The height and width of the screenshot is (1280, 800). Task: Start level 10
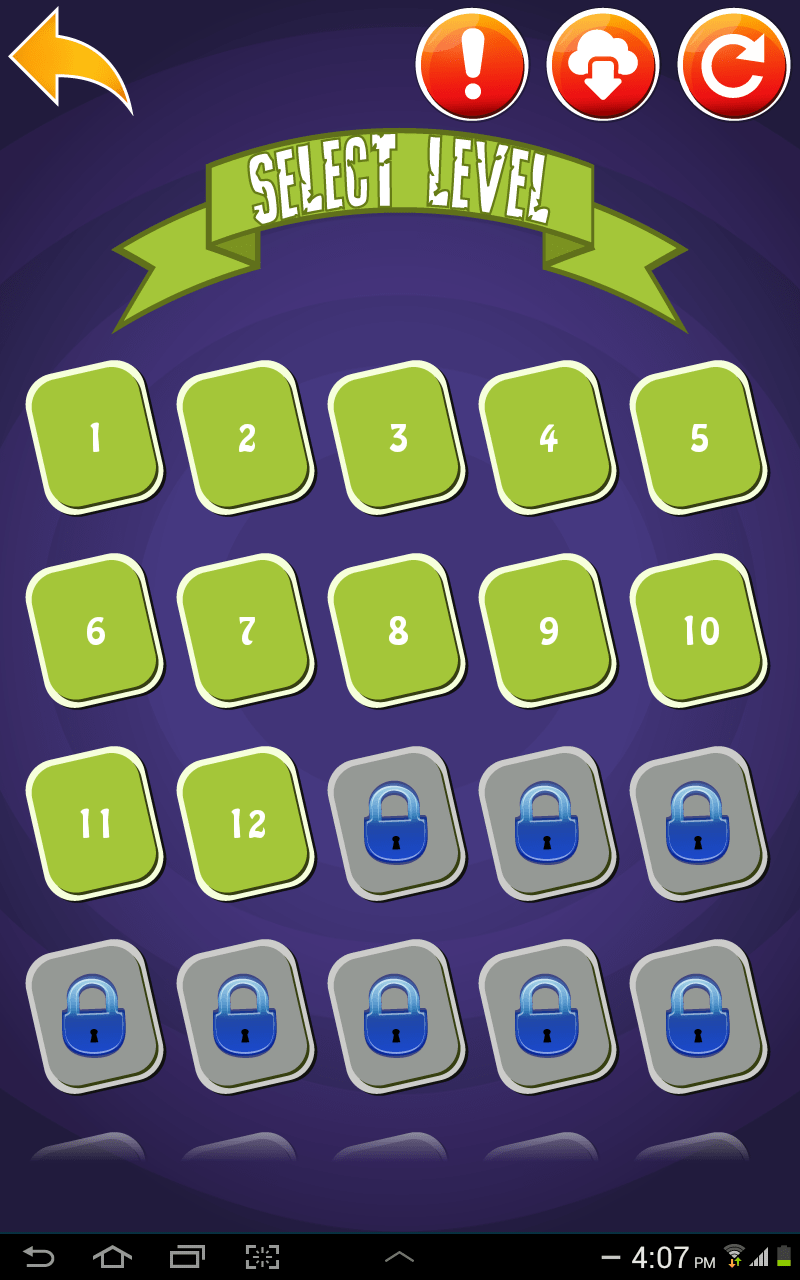coord(699,630)
